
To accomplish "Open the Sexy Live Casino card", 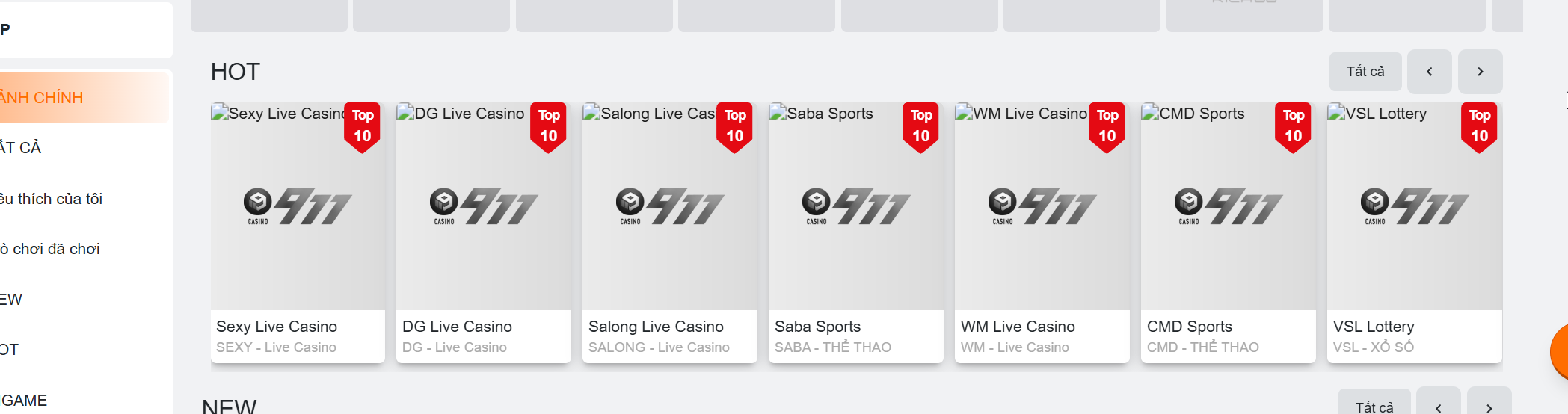I will coord(298,232).
